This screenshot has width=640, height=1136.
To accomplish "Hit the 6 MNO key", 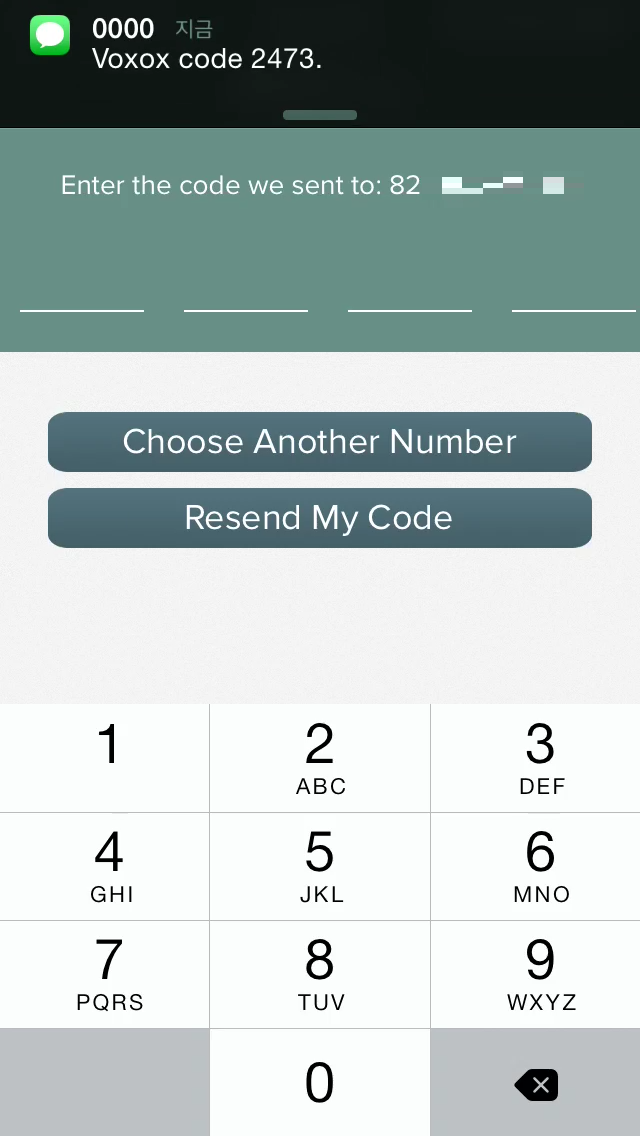I will [x=536, y=866].
